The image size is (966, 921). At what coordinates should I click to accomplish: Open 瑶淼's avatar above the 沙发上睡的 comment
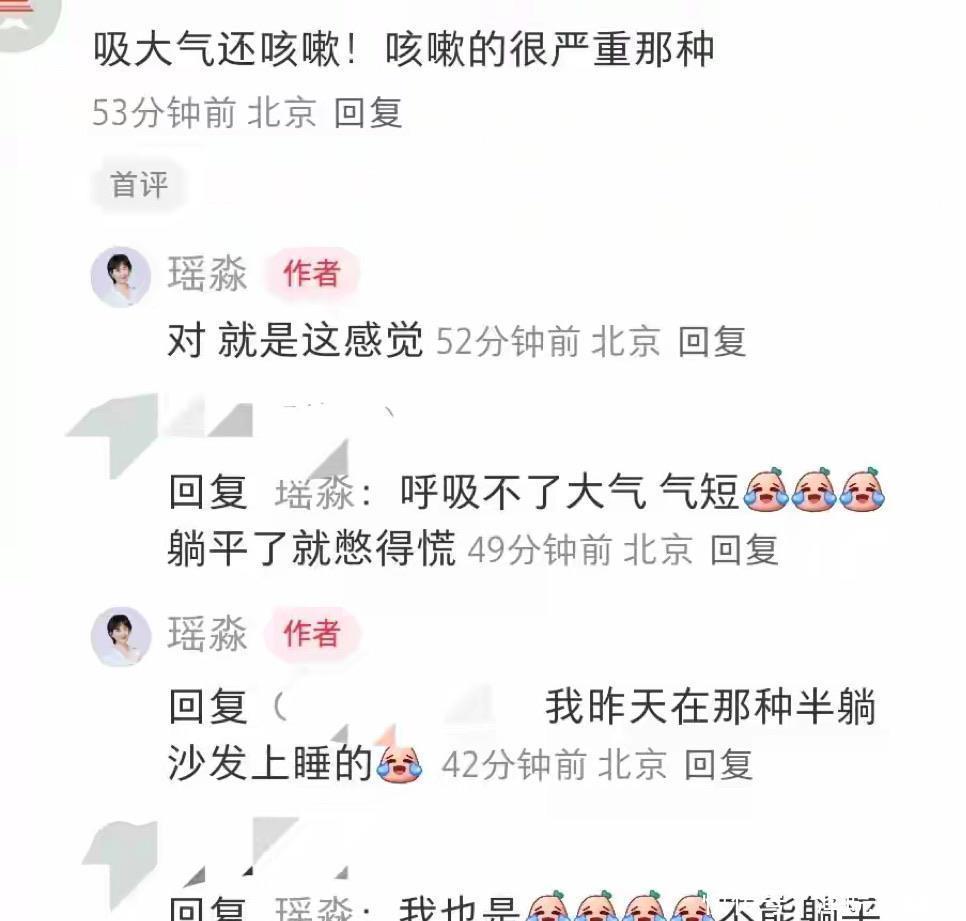pyautogui.click(x=121, y=636)
